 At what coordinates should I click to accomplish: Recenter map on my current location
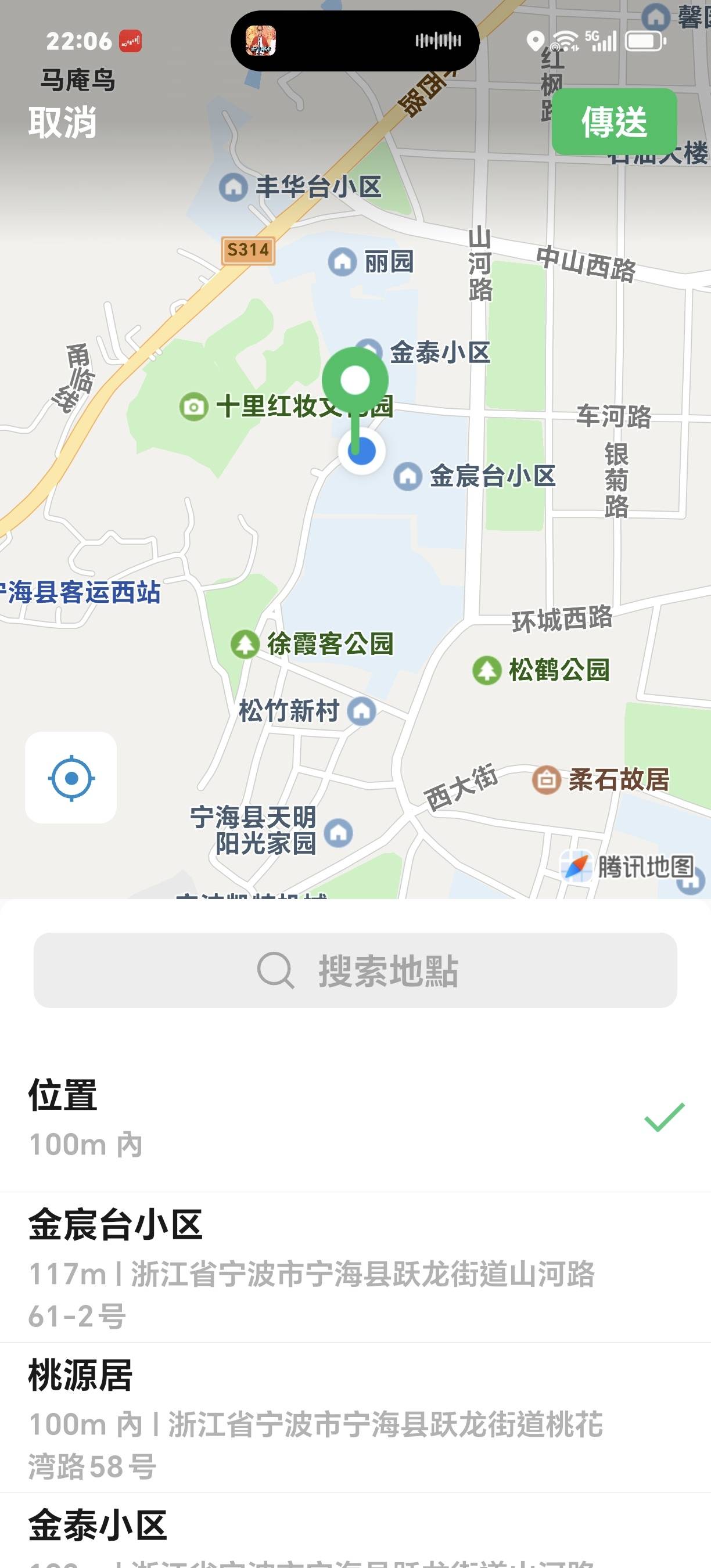tap(71, 777)
